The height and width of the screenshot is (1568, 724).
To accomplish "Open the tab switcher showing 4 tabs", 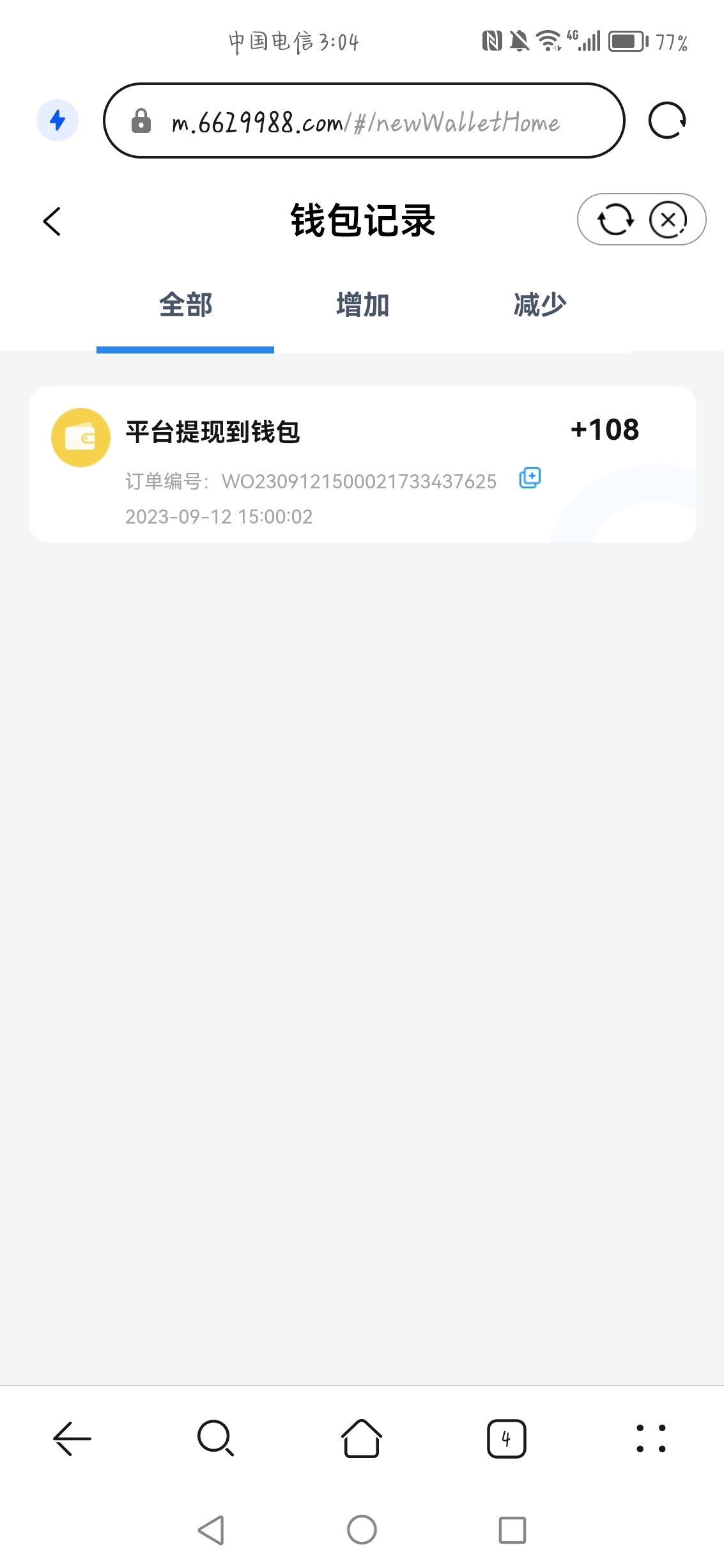I will point(506,1439).
